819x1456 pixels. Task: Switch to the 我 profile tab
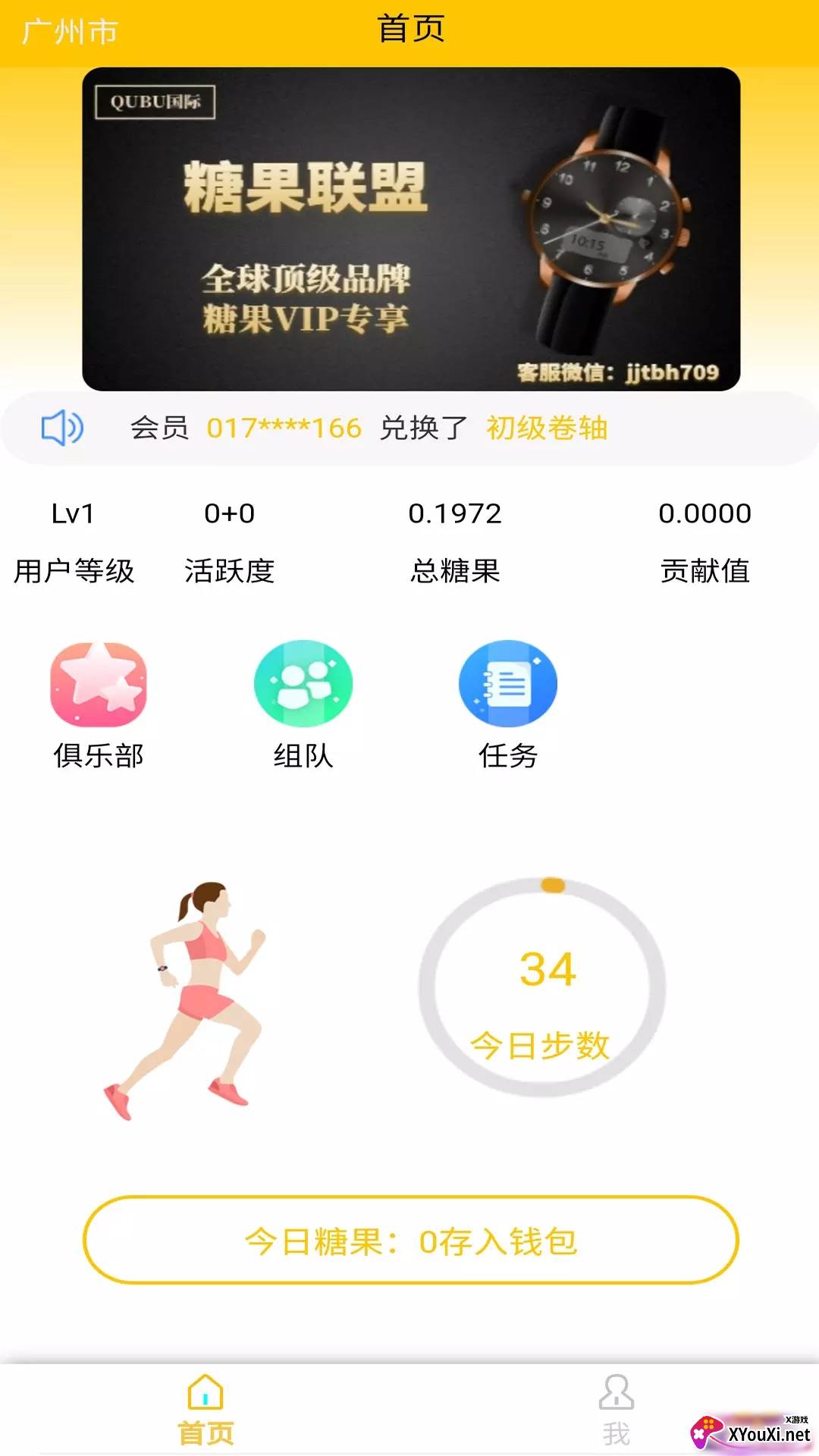[616, 1410]
